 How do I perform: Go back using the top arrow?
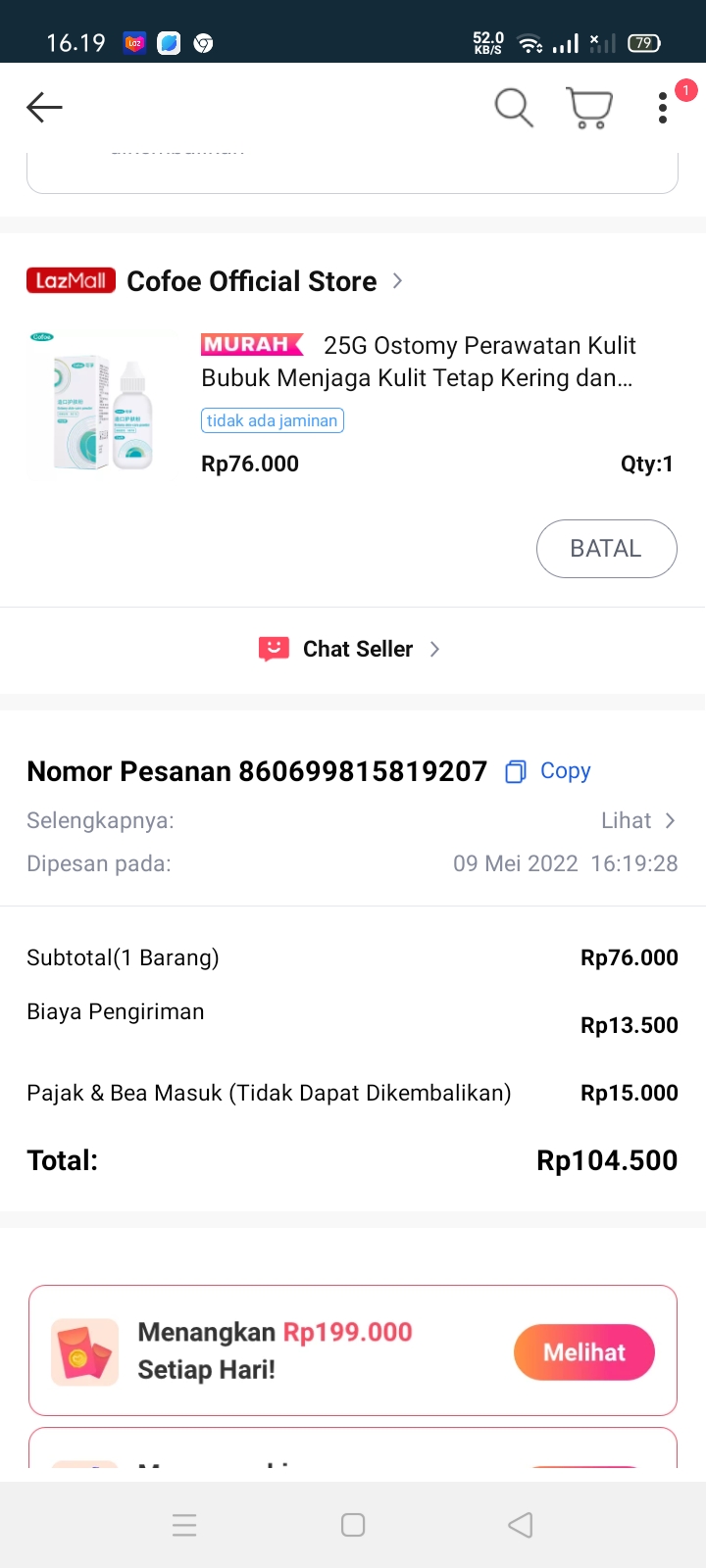tap(44, 107)
